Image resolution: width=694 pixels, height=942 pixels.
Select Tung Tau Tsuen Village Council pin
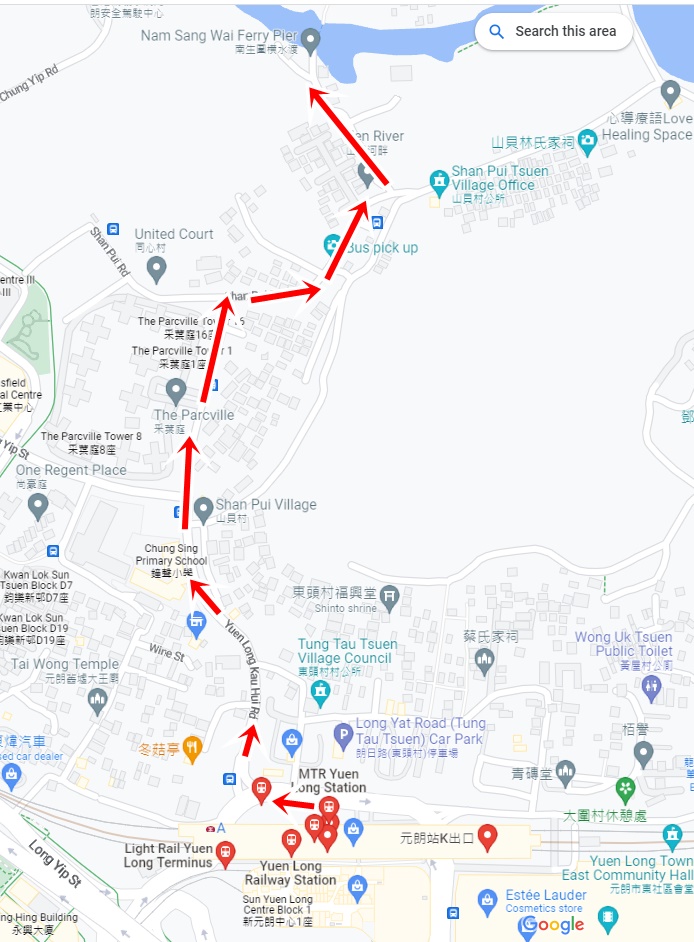coord(320,690)
